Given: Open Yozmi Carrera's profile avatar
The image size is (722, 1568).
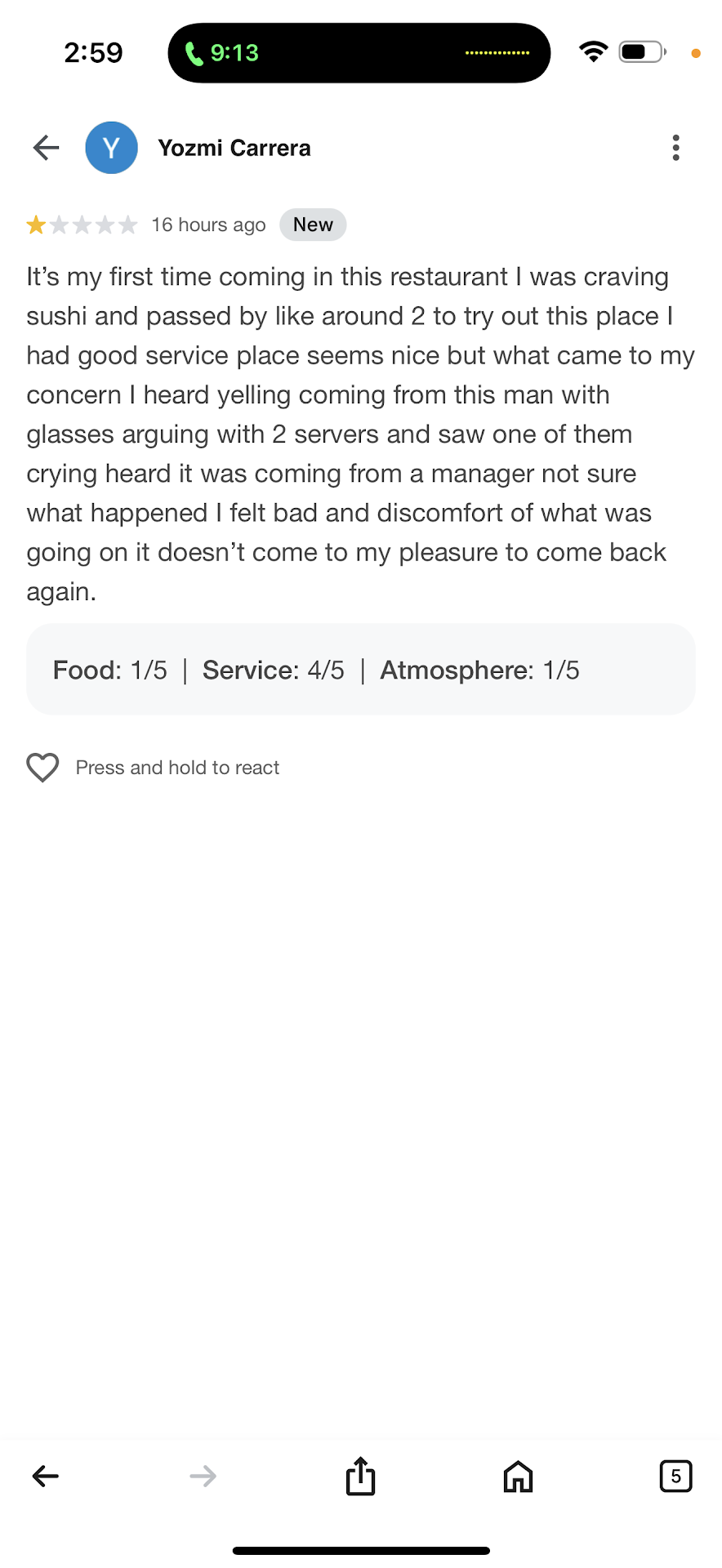Looking at the screenshot, I should [x=112, y=148].
